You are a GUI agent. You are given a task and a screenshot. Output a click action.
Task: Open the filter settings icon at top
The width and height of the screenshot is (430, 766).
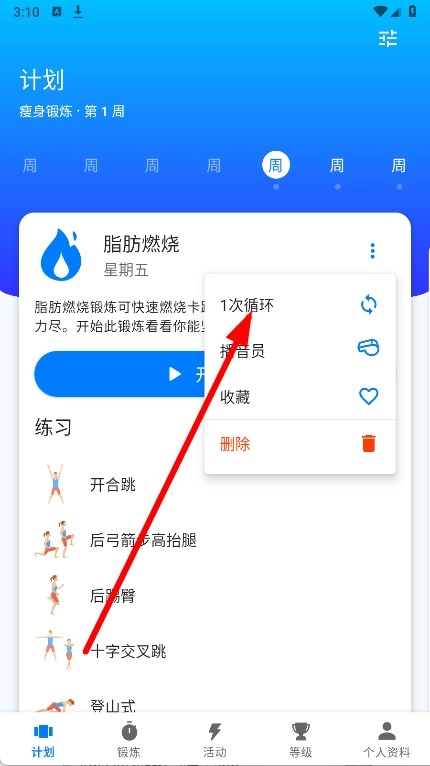click(x=388, y=38)
